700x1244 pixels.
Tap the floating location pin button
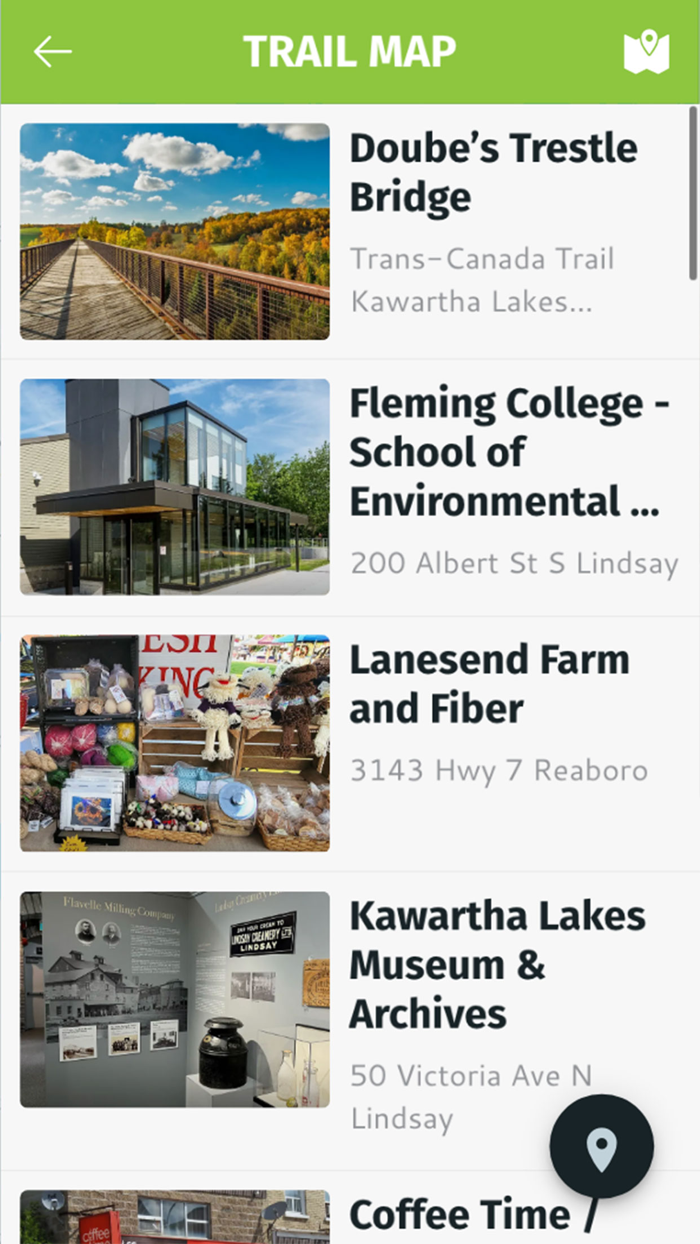coord(601,1148)
